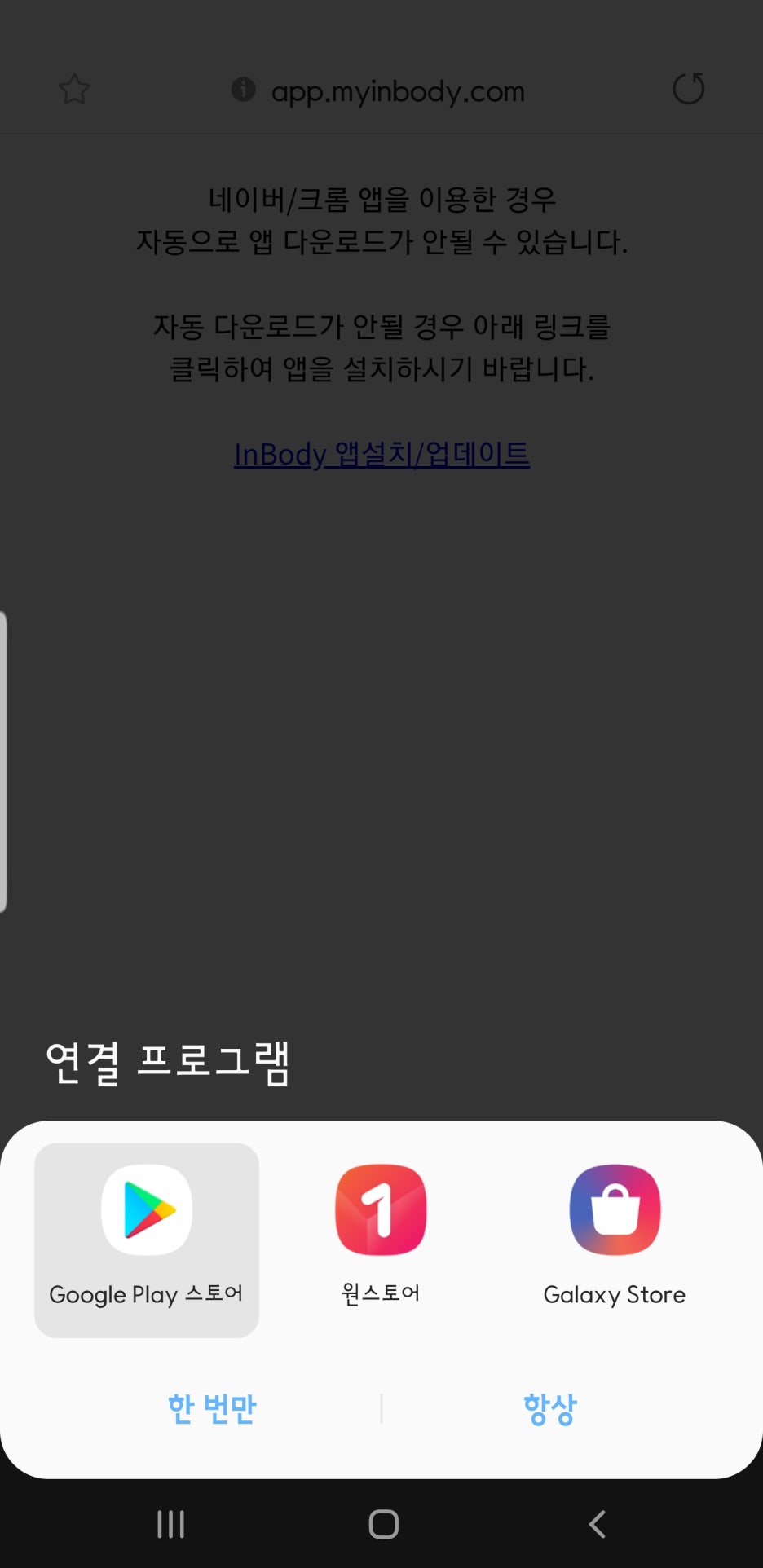The width and height of the screenshot is (763, 1568).
Task: Bookmark page with star icon
Action: (x=74, y=89)
